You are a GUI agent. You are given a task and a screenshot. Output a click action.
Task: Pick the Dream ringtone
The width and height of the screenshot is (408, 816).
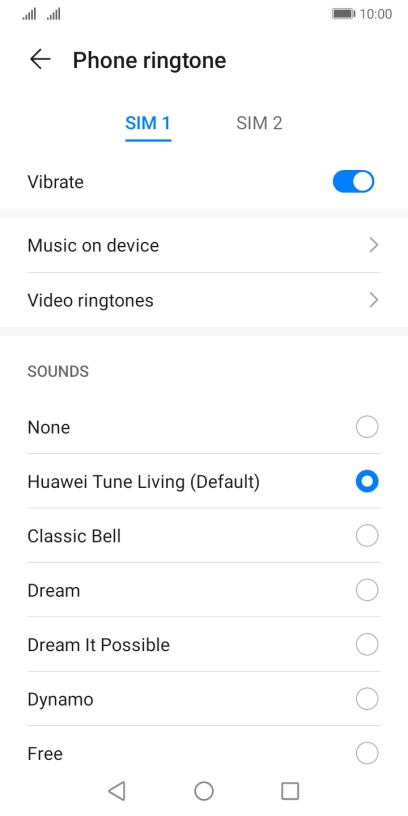click(204, 591)
